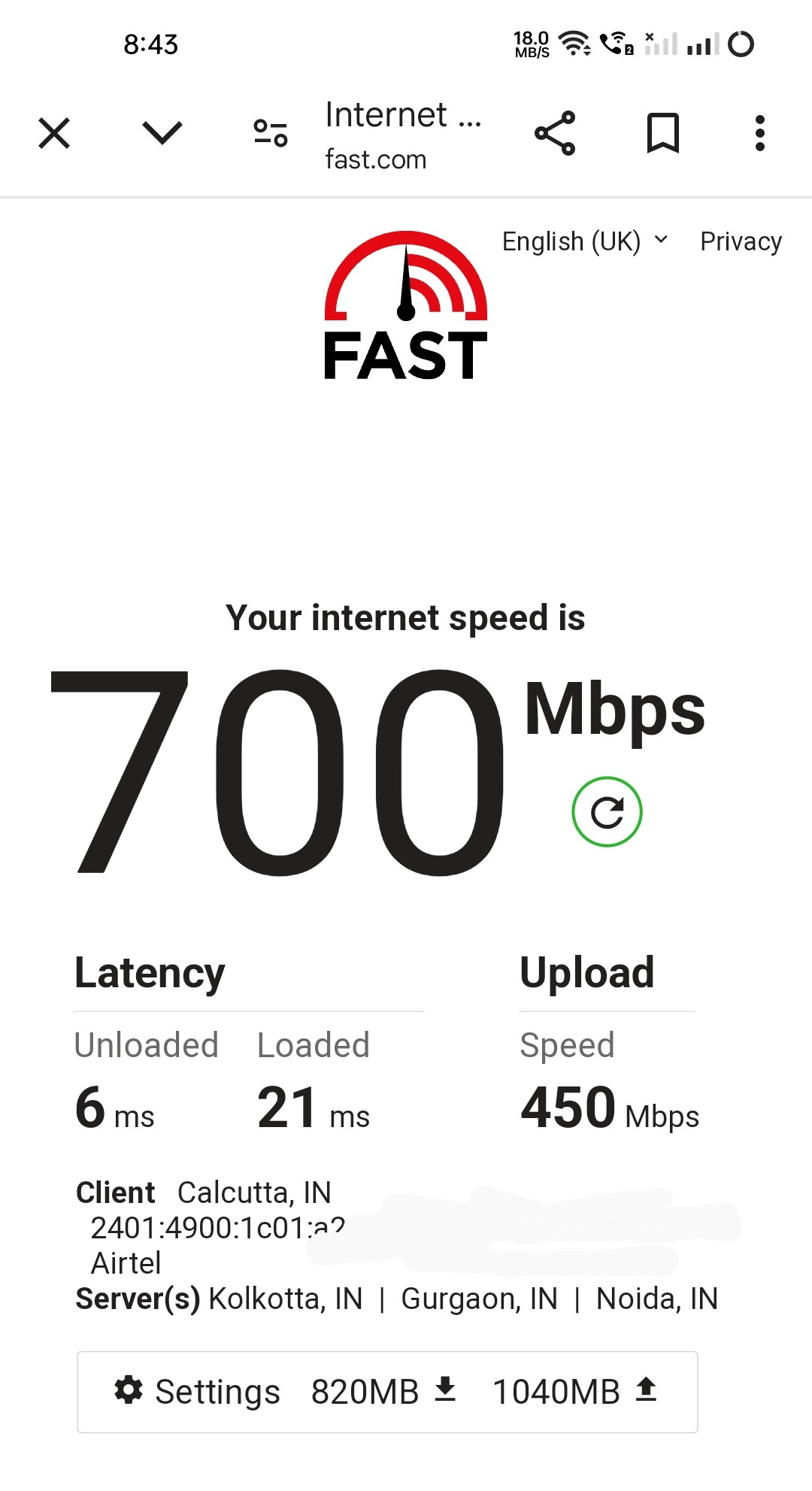Open site settings for fast.com
Viewport: 812px width, 1491px height.
(x=271, y=133)
